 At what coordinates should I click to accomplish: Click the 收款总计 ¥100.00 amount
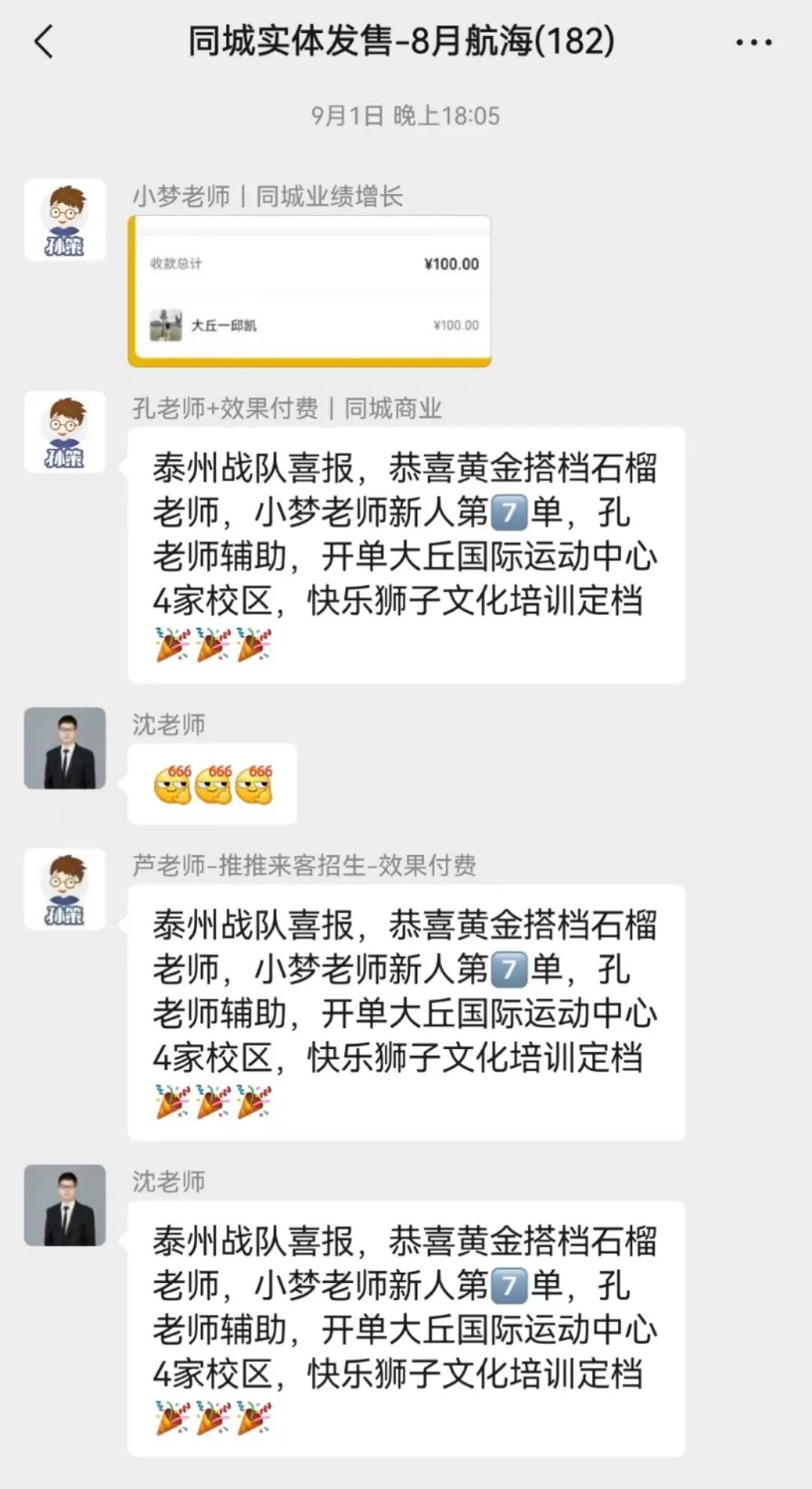[x=450, y=264]
